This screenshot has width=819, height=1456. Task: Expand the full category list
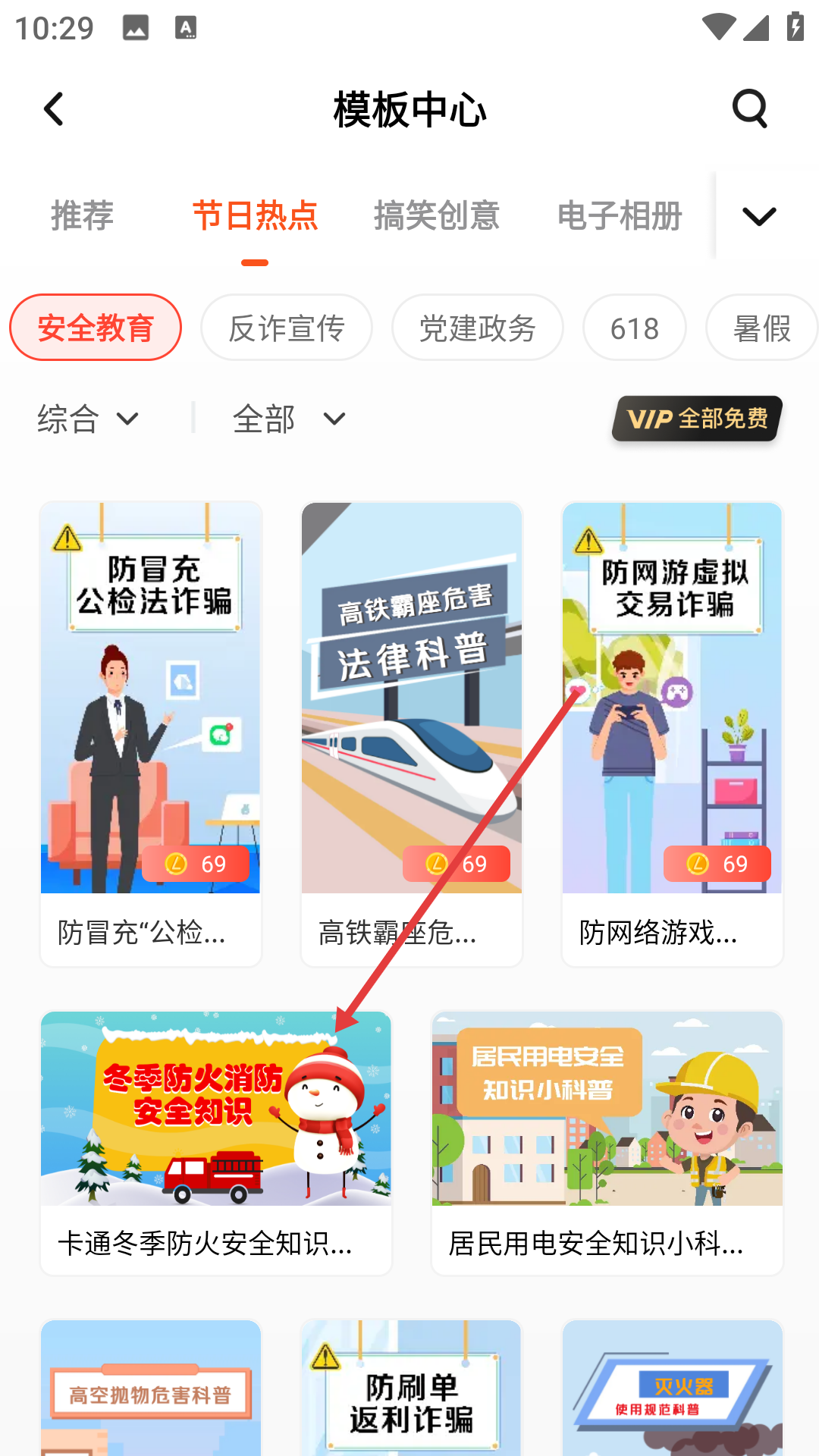759,216
